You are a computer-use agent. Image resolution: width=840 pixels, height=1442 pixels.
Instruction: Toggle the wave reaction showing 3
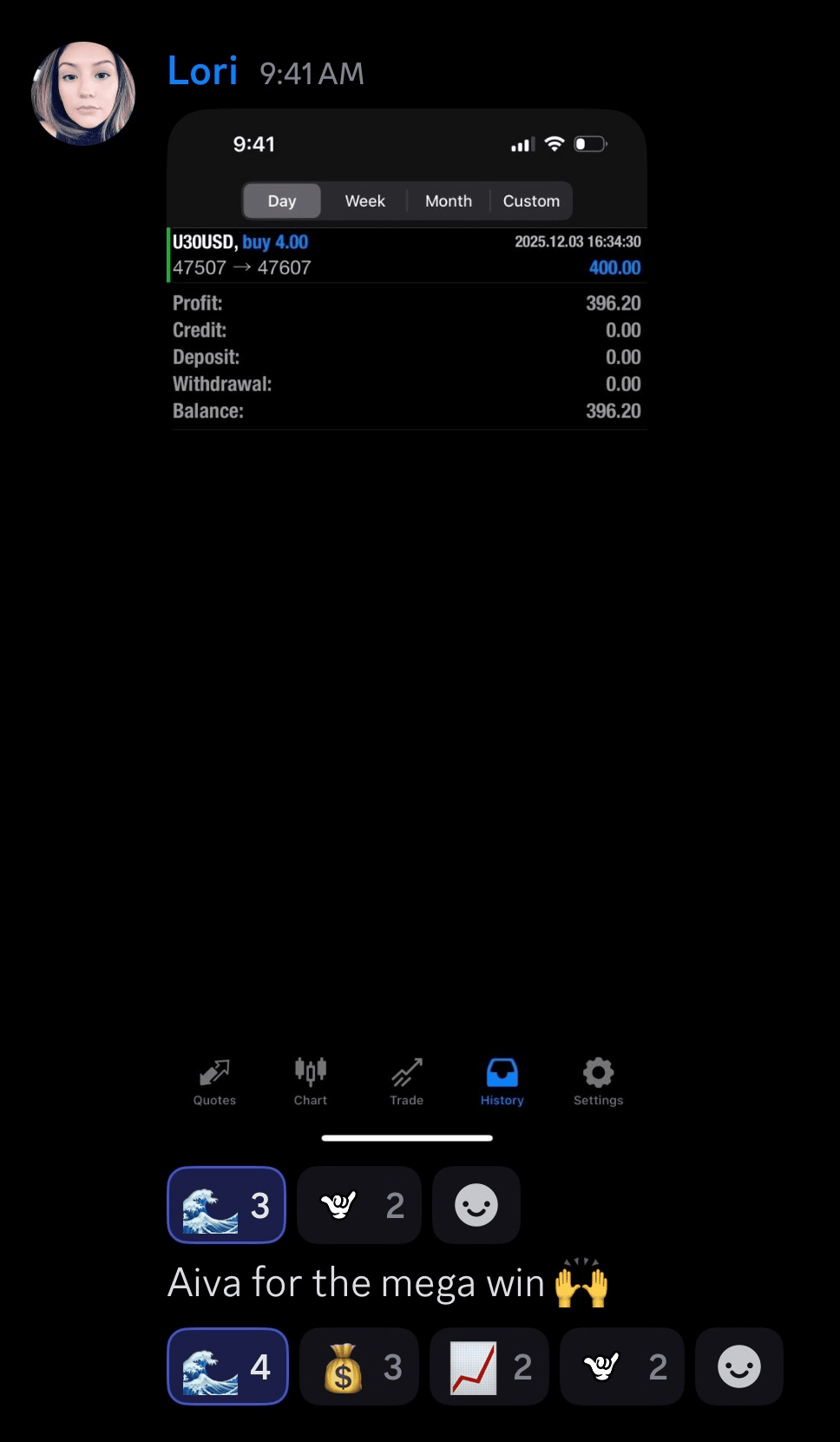(x=226, y=1205)
